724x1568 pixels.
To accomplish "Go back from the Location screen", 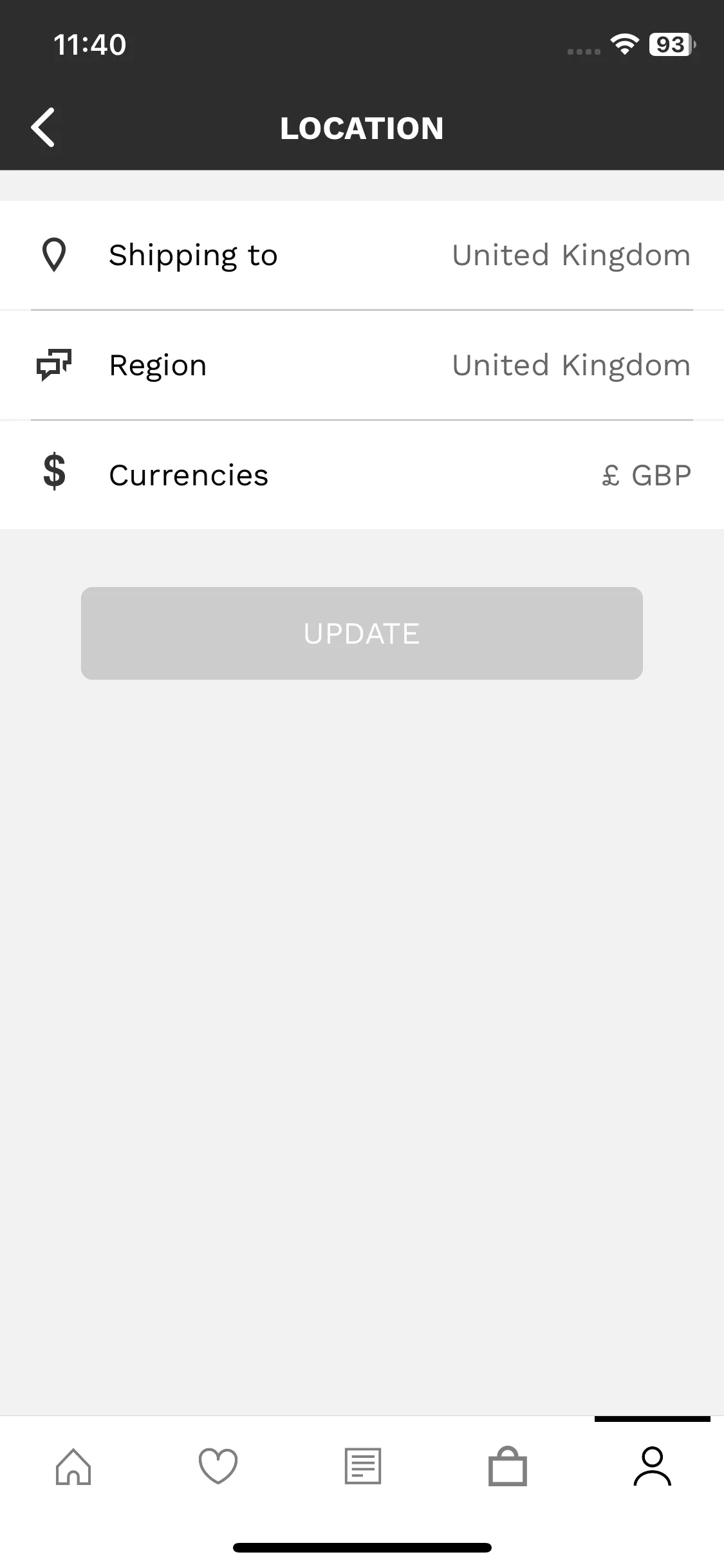I will pos(43,127).
